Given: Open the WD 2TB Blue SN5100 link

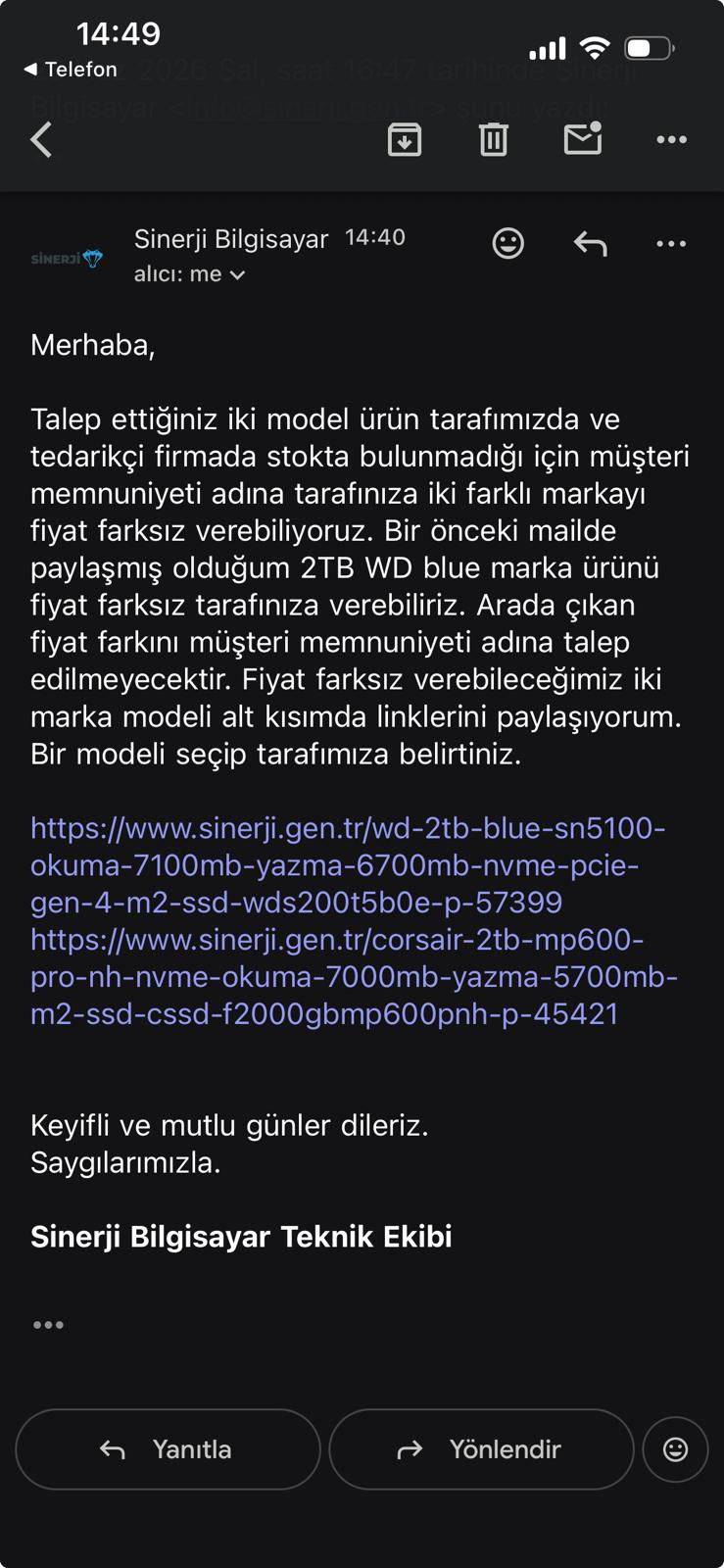Looking at the screenshot, I should [348, 865].
